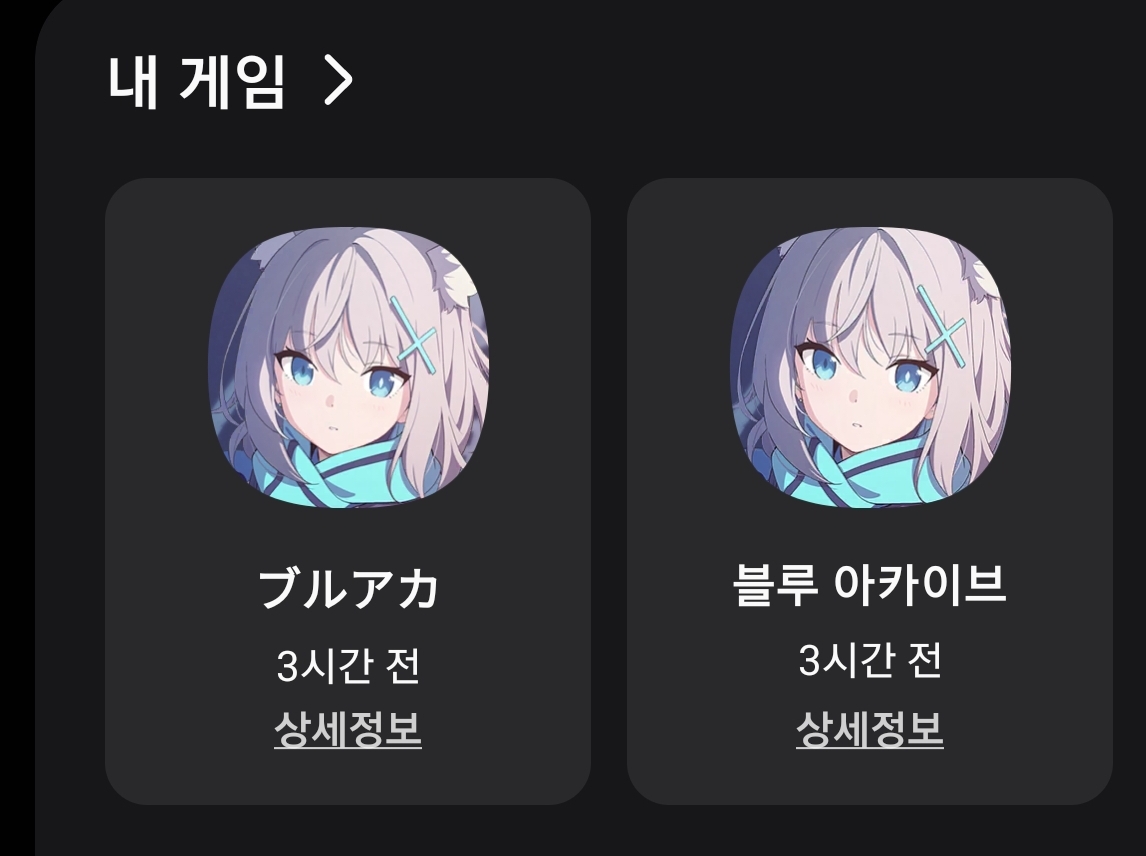Screen dimensions: 1146x856
Task: Open 상세정보 link under ブルアカ
Action: click(348, 730)
